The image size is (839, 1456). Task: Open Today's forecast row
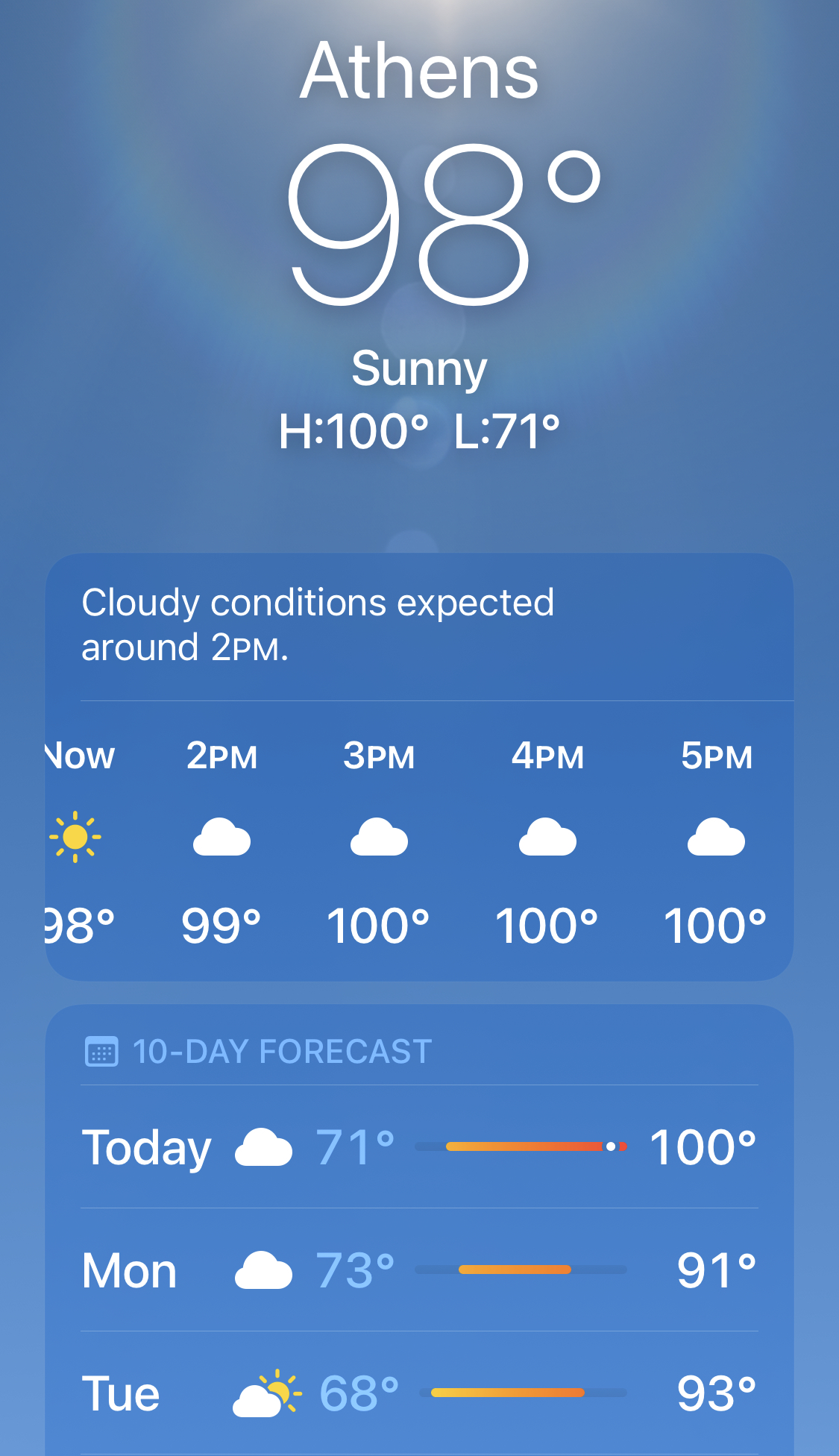(419, 1146)
